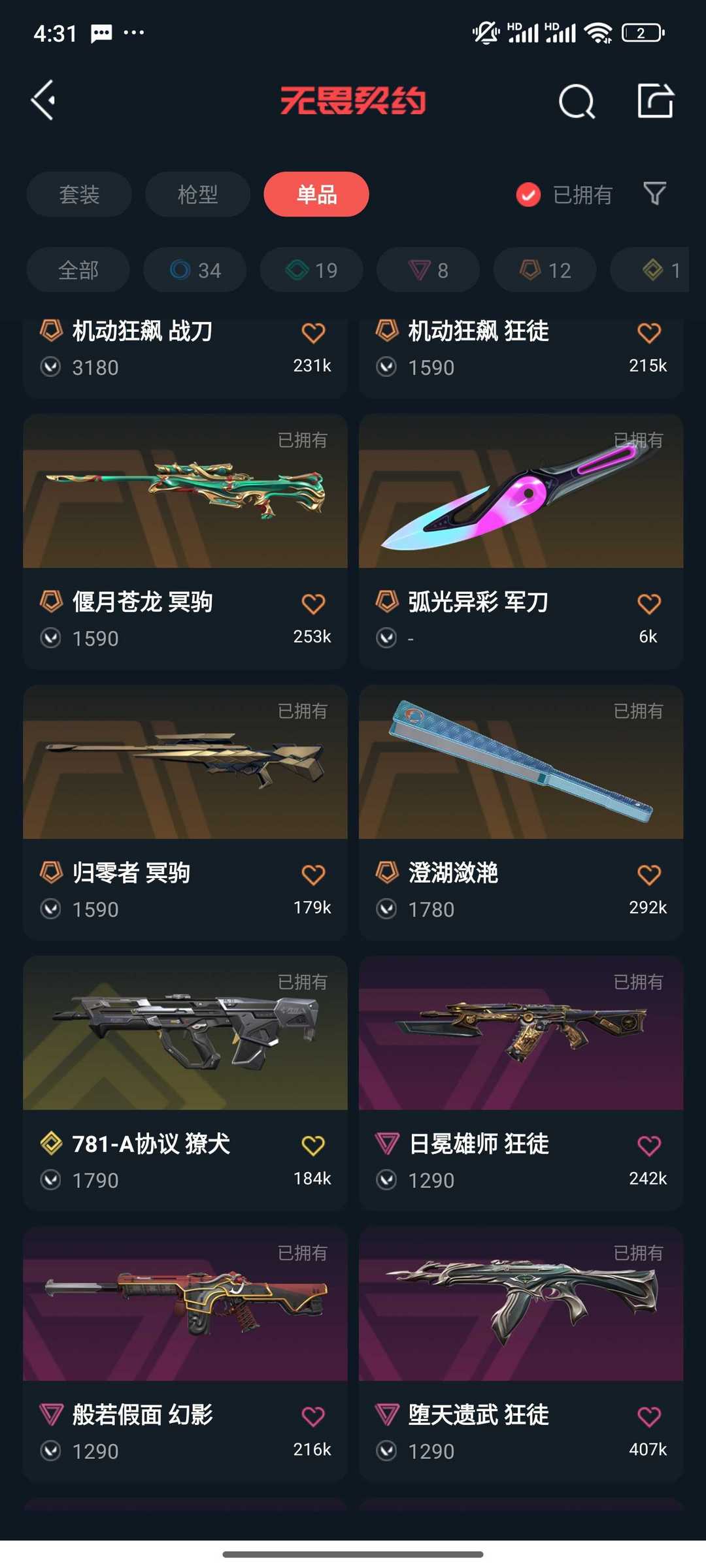Image resolution: width=706 pixels, height=1568 pixels.
Task: Filter by the chip showing 34
Action: point(195,270)
